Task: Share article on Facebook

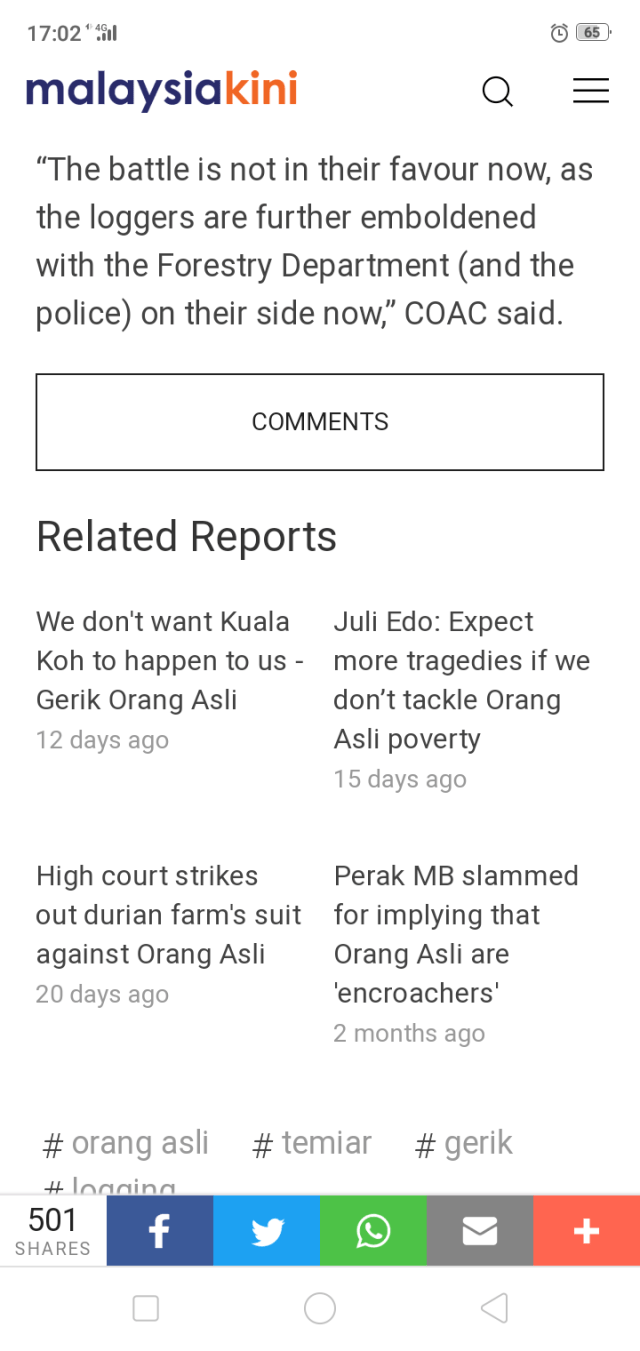Action: tap(160, 1231)
